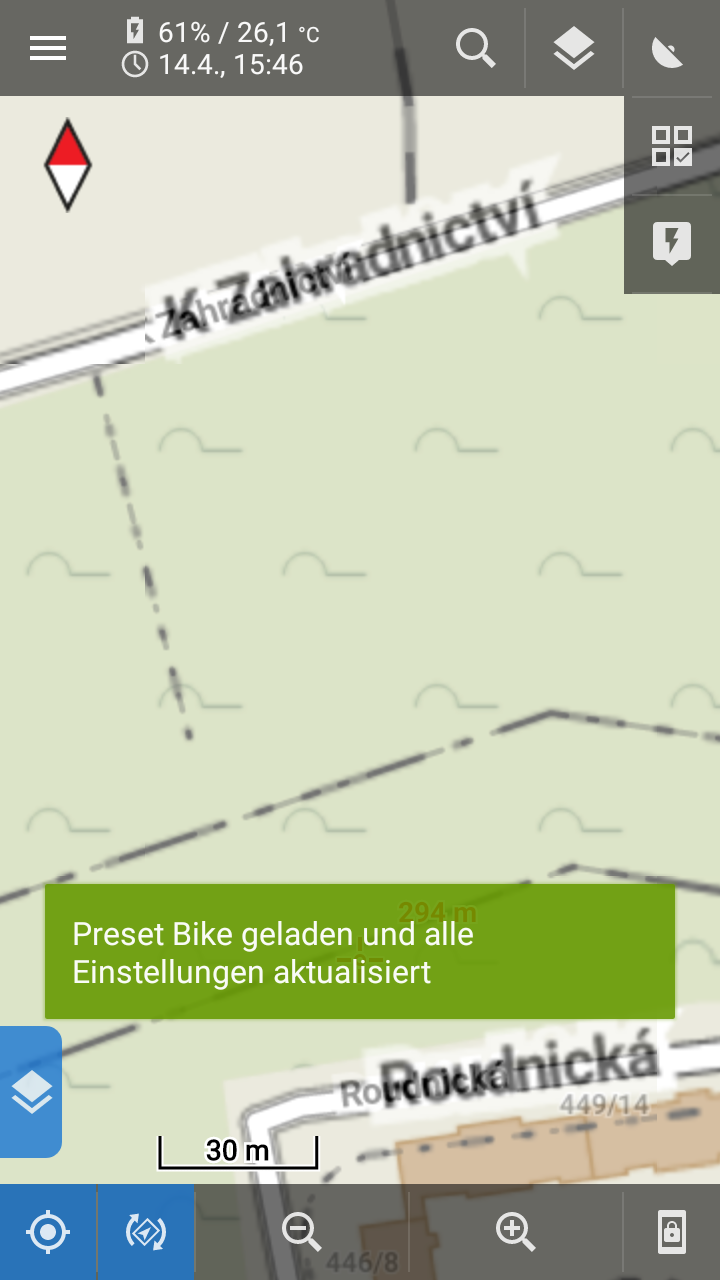The height and width of the screenshot is (1280, 720).
Task: Open the main hamburger menu
Action: click(48, 48)
